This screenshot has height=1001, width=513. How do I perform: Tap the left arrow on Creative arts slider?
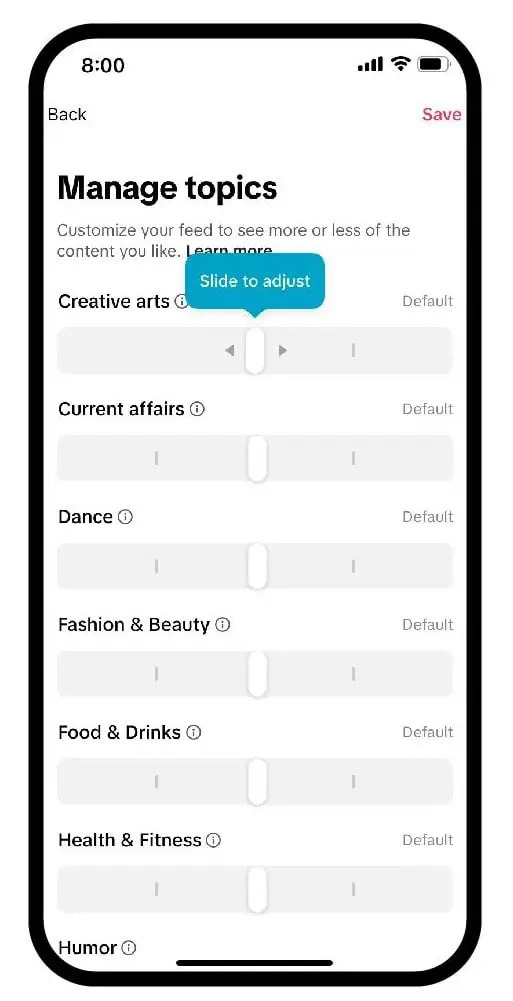pos(230,350)
